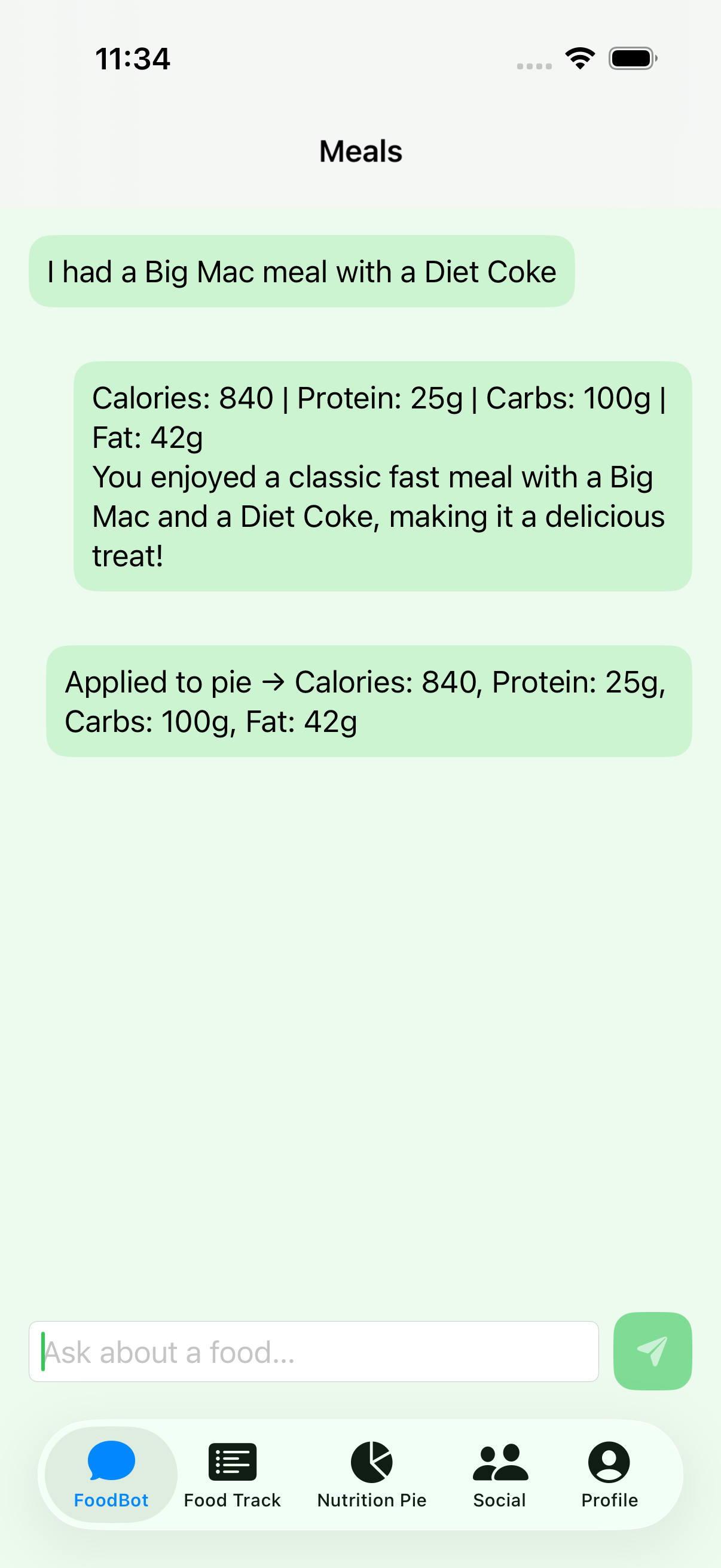Click the Meals header title
Image resolution: width=721 pixels, height=1568 pixels.
[x=360, y=151]
